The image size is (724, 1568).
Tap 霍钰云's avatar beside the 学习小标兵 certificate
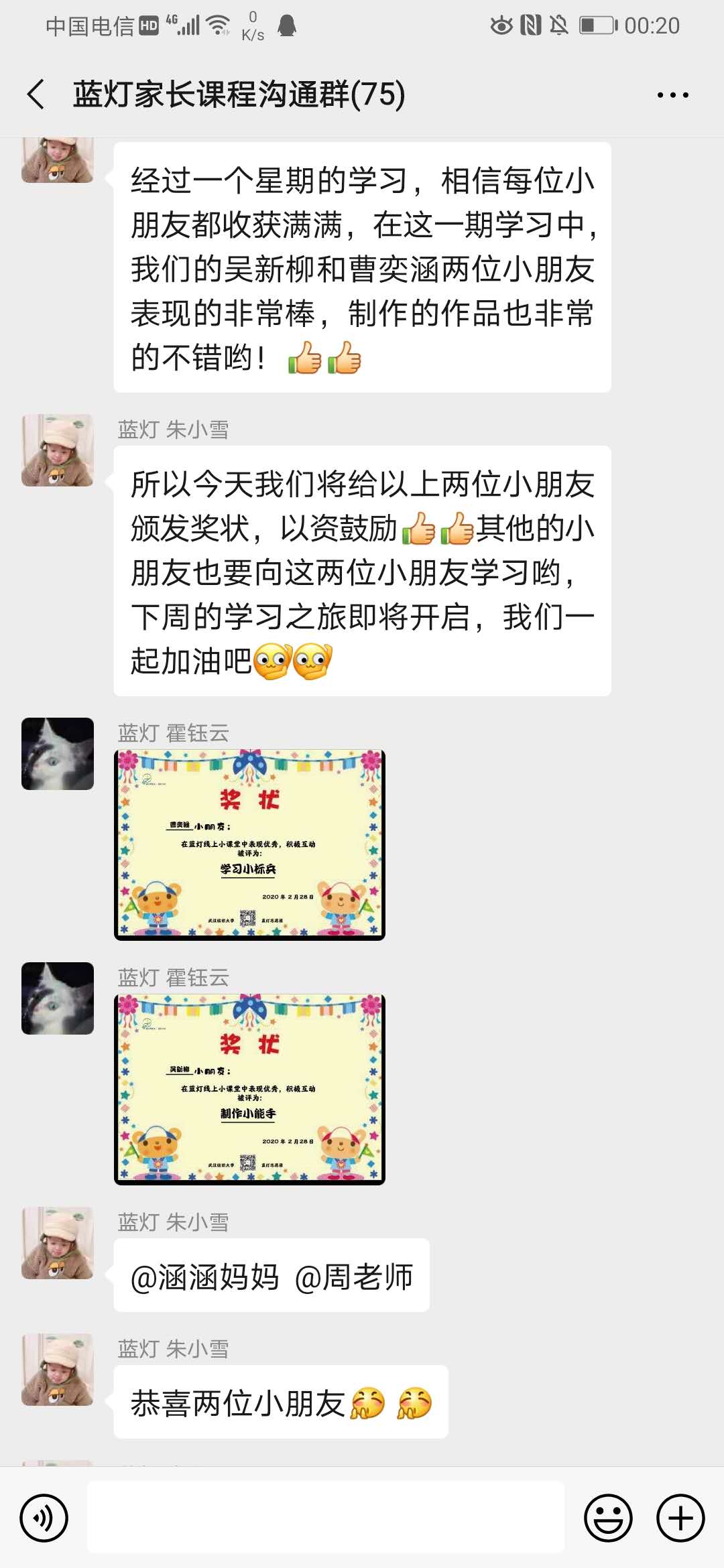point(58,754)
